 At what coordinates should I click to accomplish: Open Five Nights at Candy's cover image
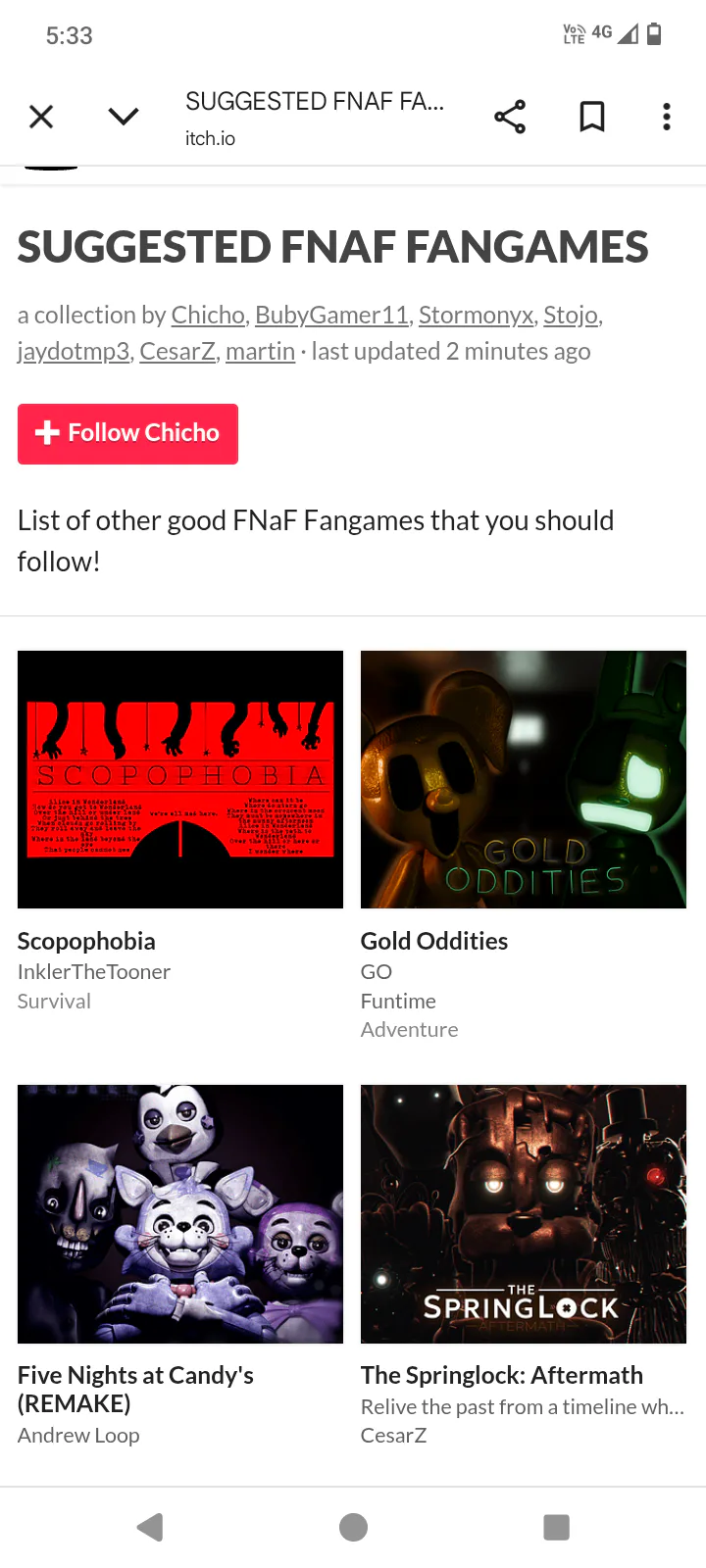[180, 1213]
